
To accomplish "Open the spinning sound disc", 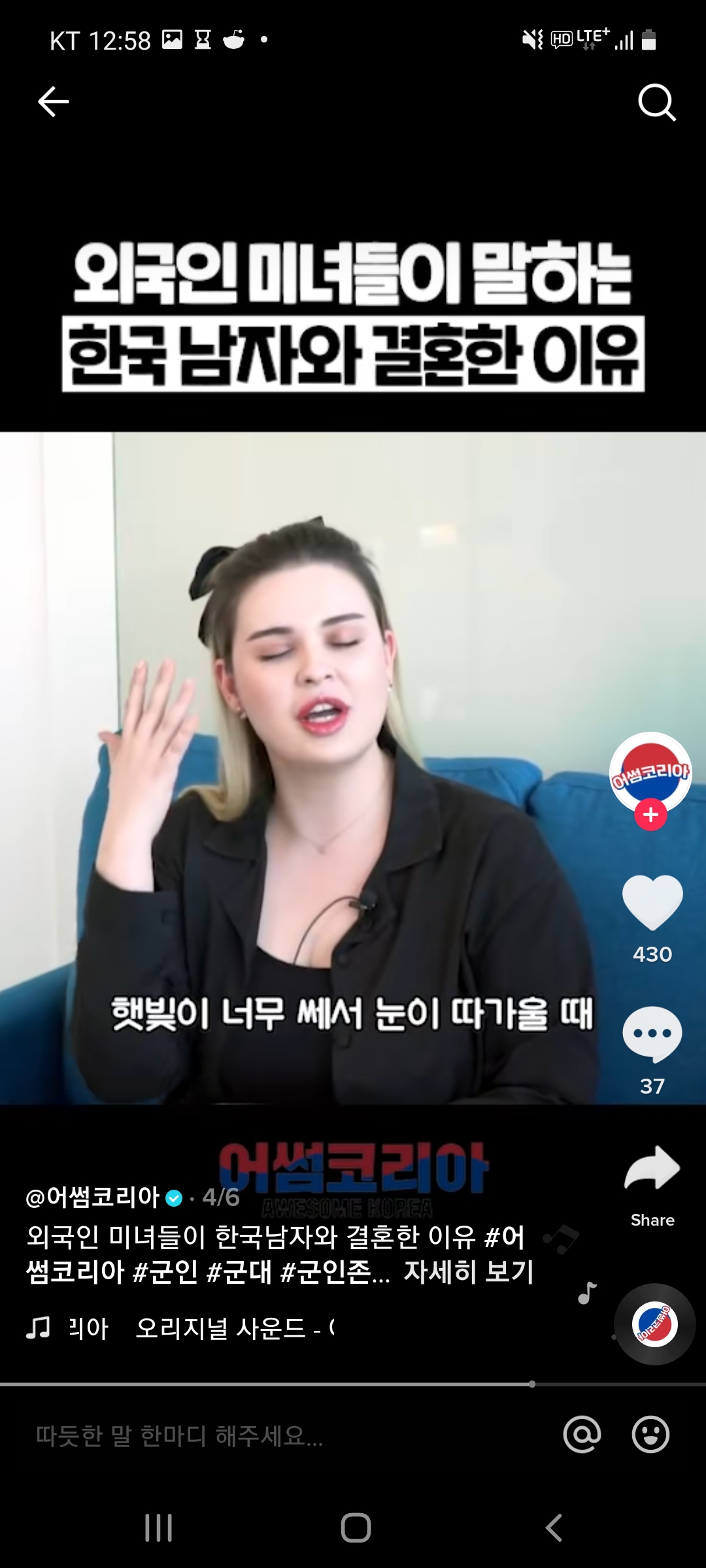I will [654, 1324].
